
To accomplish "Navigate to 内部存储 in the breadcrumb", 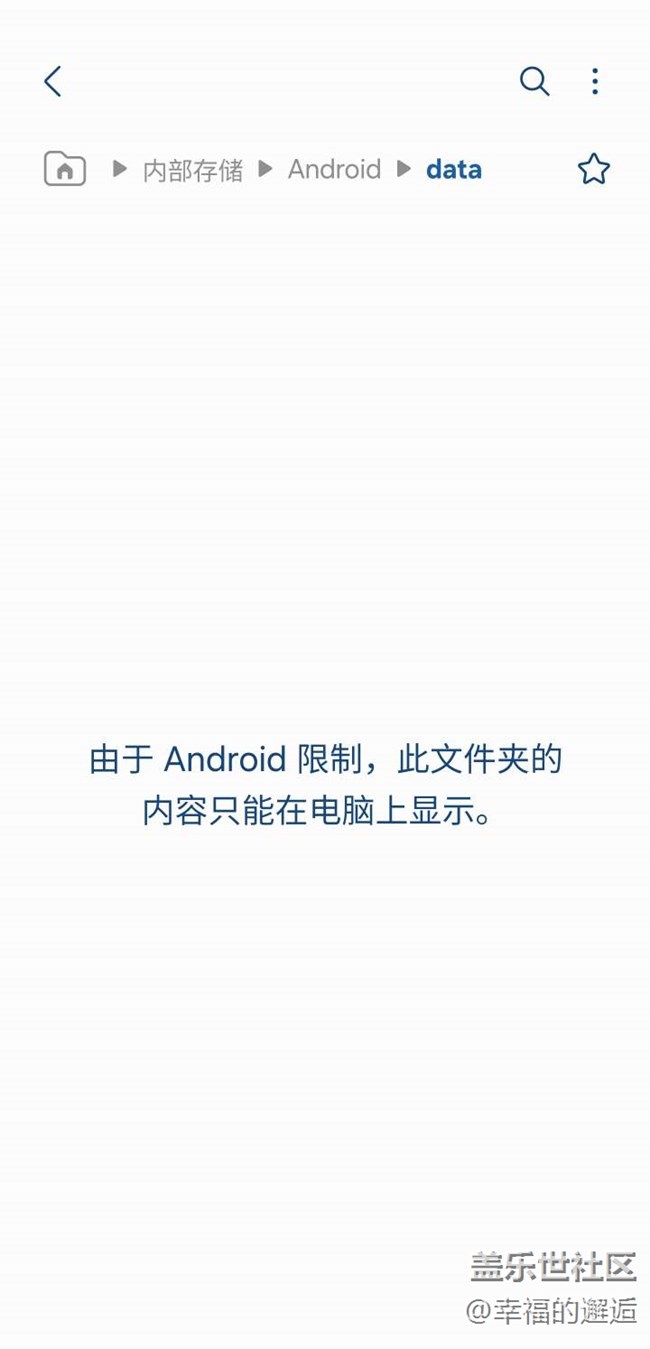I will point(193,170).
